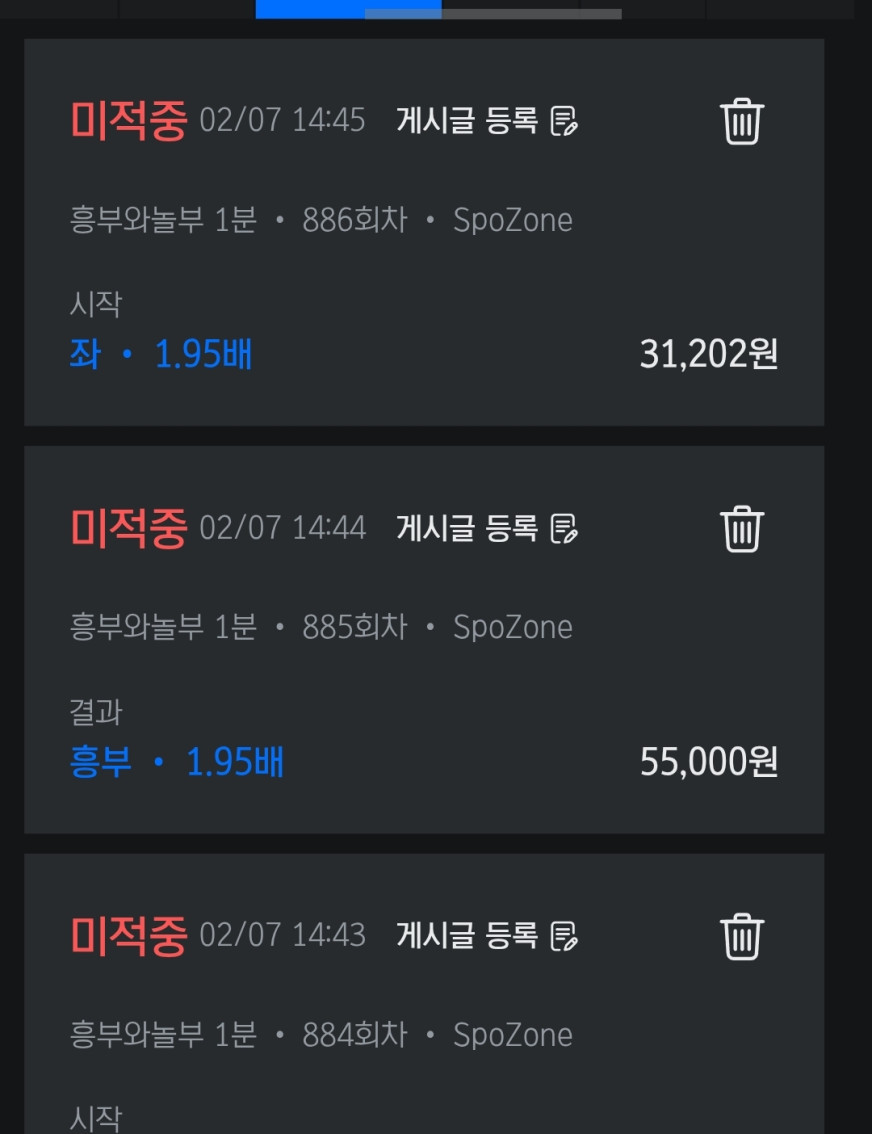Delete the 886회차 bet record

point(741,122)
